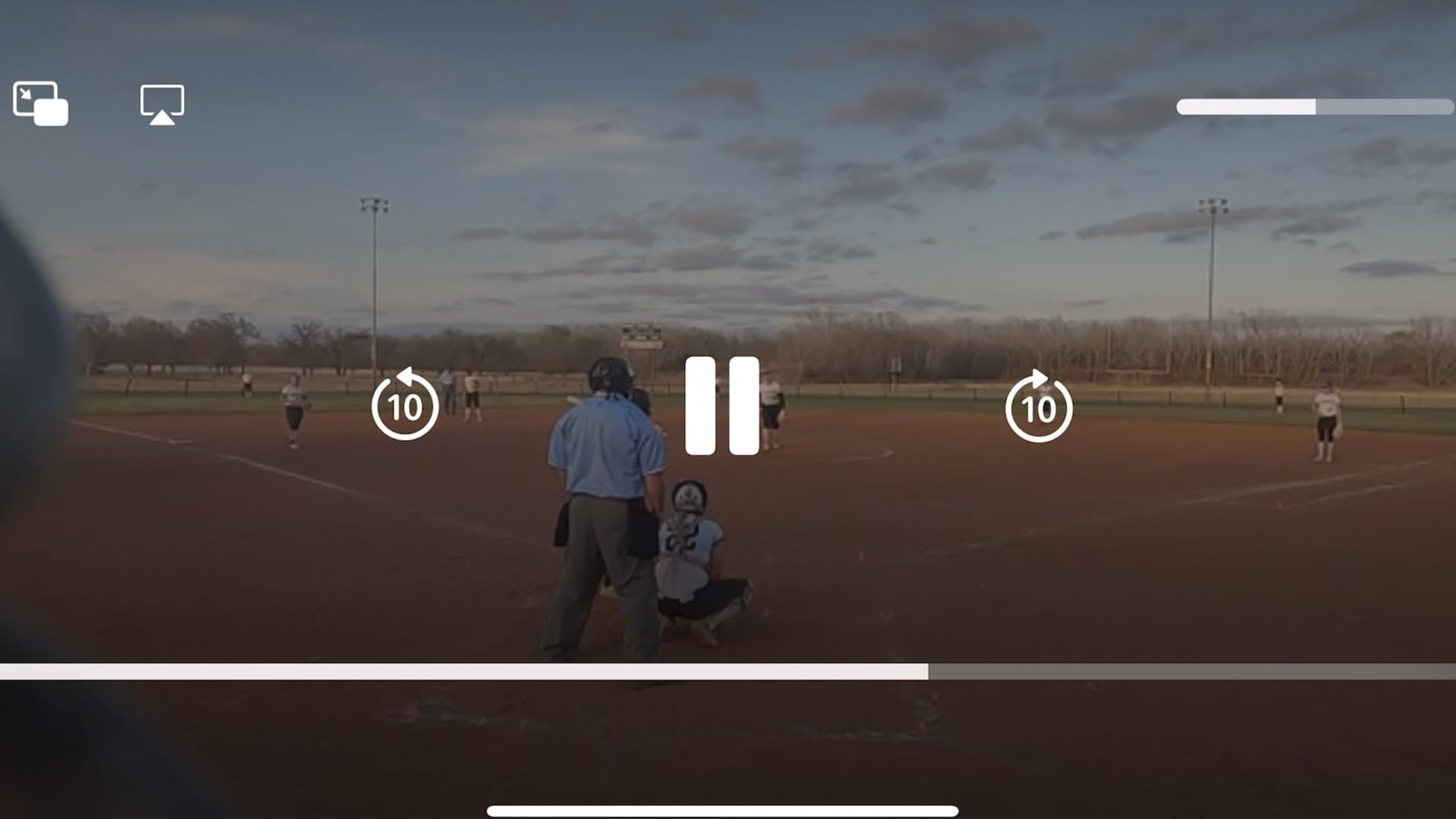Screen dimensions: 1456x819
Task: Rewind the video 10 seconds
Action: coord(405,406)
